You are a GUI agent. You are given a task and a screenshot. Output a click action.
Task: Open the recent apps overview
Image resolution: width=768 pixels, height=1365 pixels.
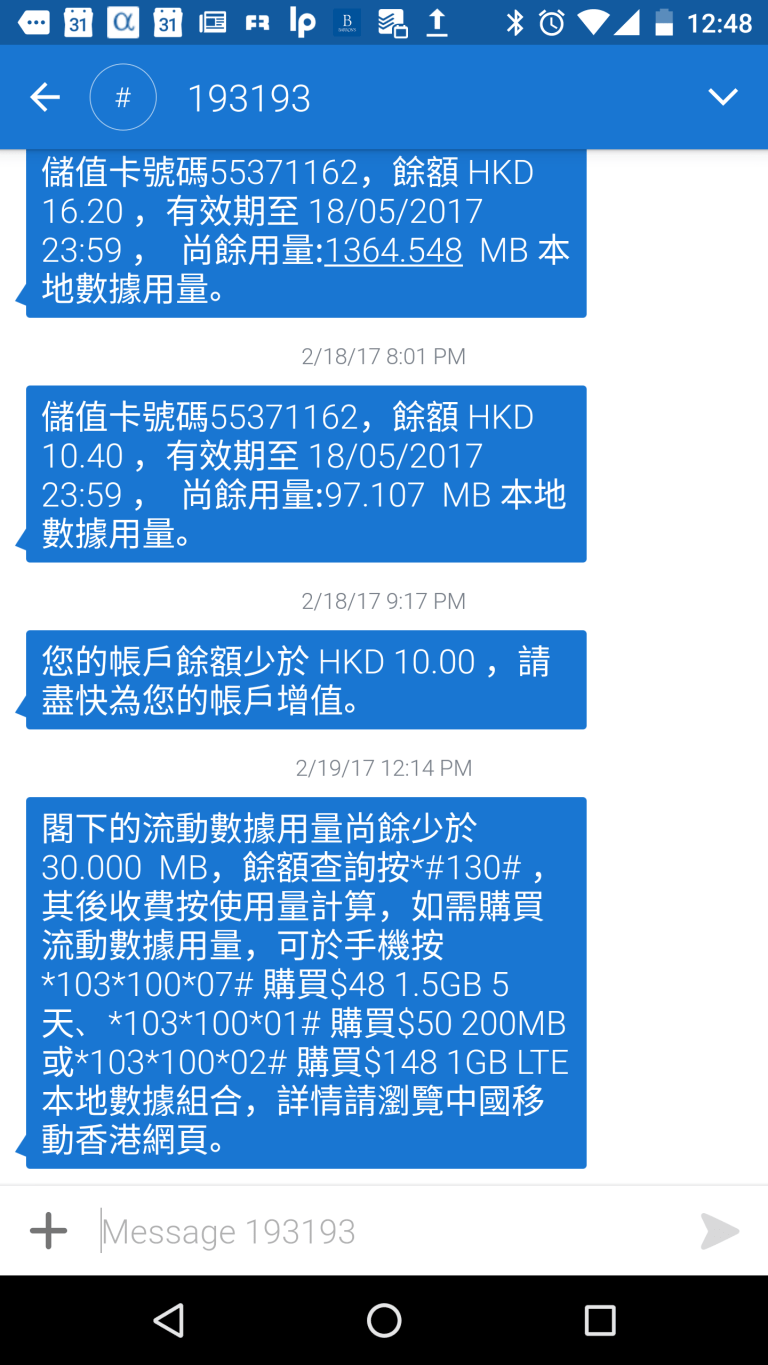[x=600, y=1320]
